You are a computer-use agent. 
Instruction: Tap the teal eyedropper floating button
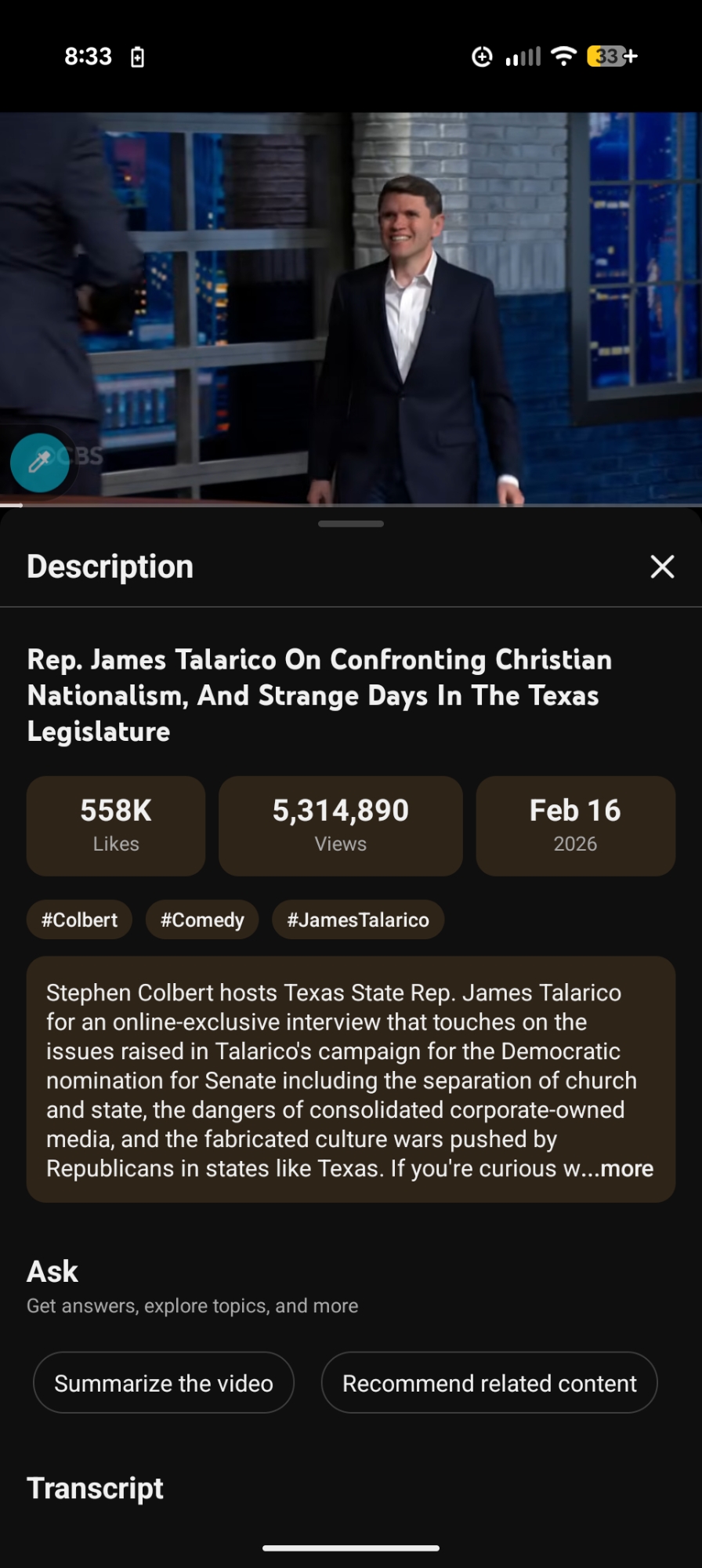(x=39, y=463)
